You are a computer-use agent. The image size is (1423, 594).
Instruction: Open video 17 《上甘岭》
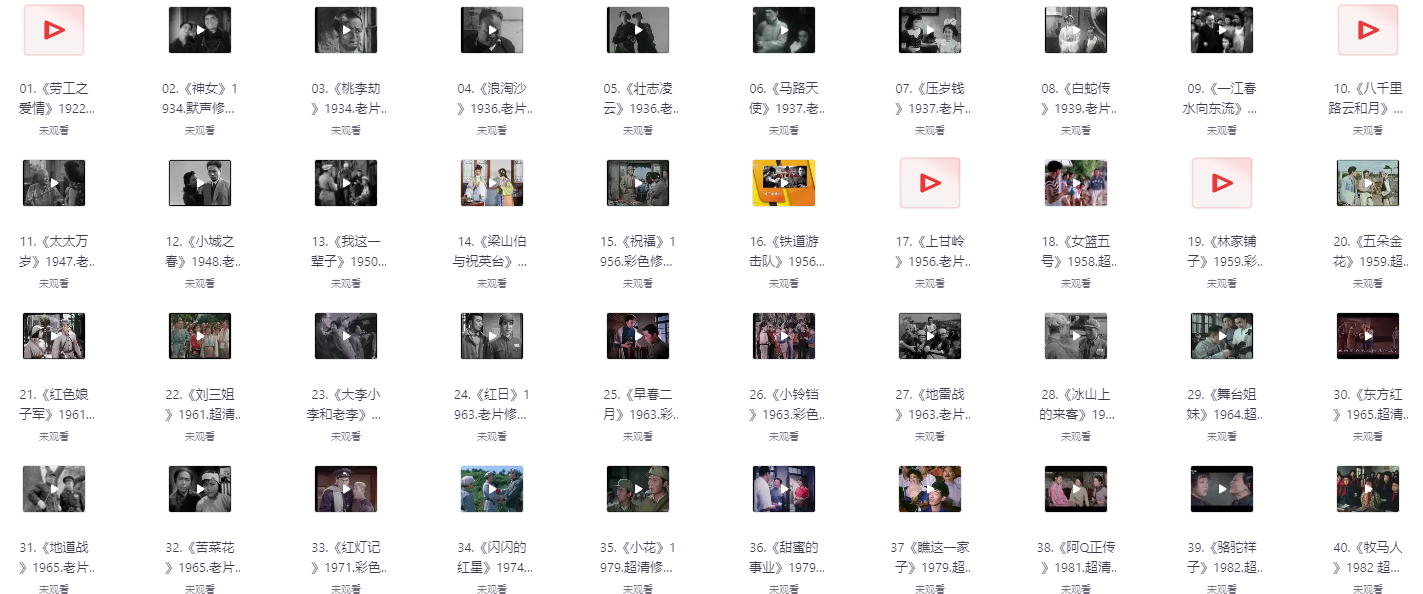(930, 183)
